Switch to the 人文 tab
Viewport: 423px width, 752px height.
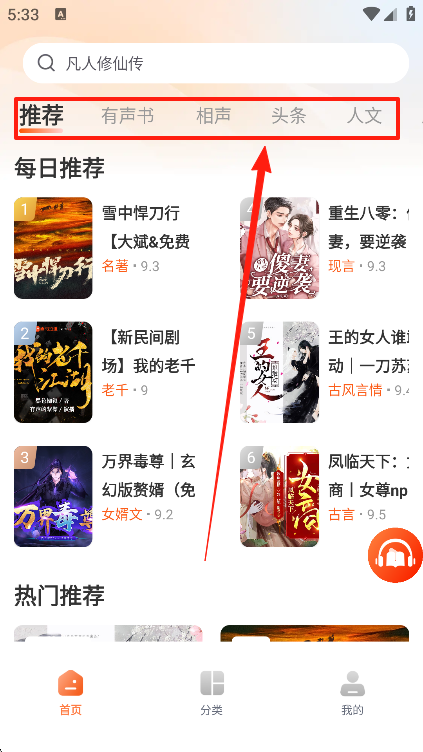(x=364, y=116)
